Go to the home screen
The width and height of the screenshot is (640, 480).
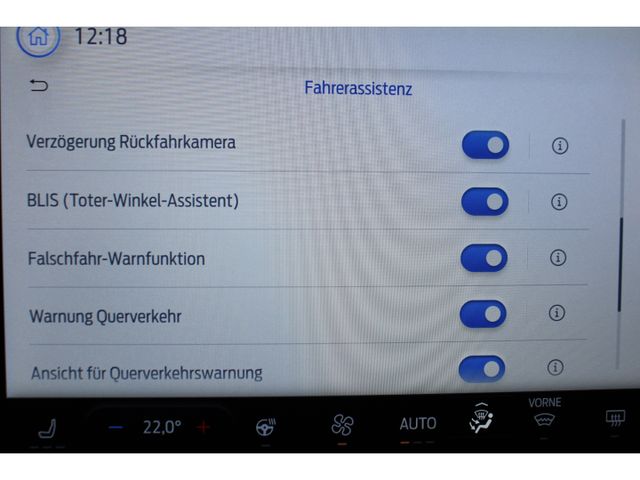(x=38, y=36)
